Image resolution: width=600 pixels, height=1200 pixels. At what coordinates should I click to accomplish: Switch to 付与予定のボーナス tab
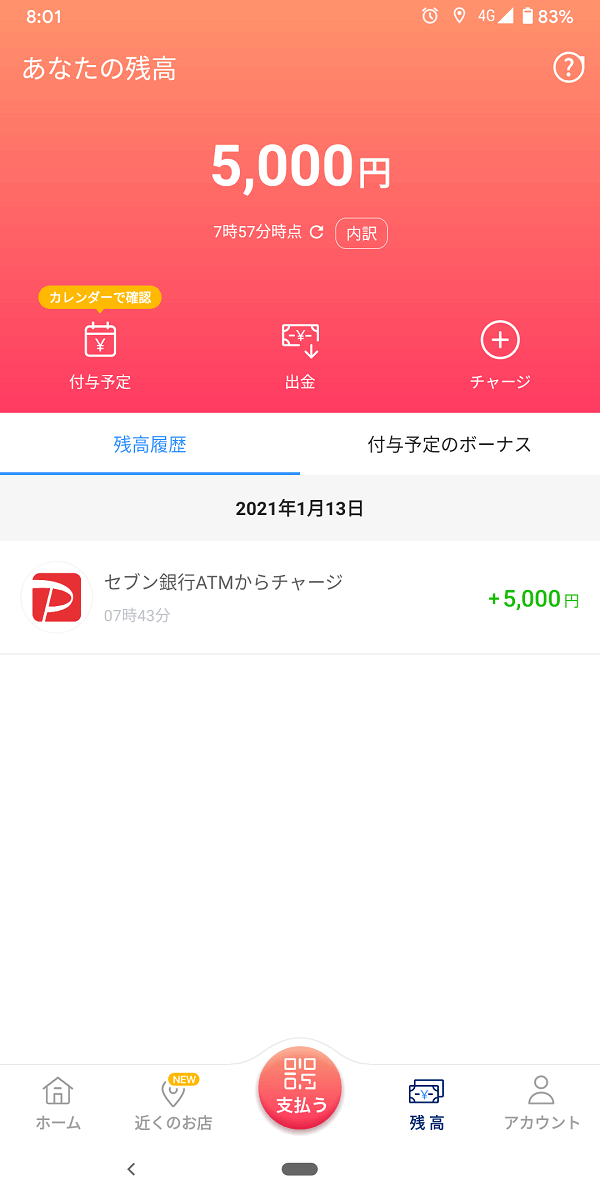tap(450, 445)
